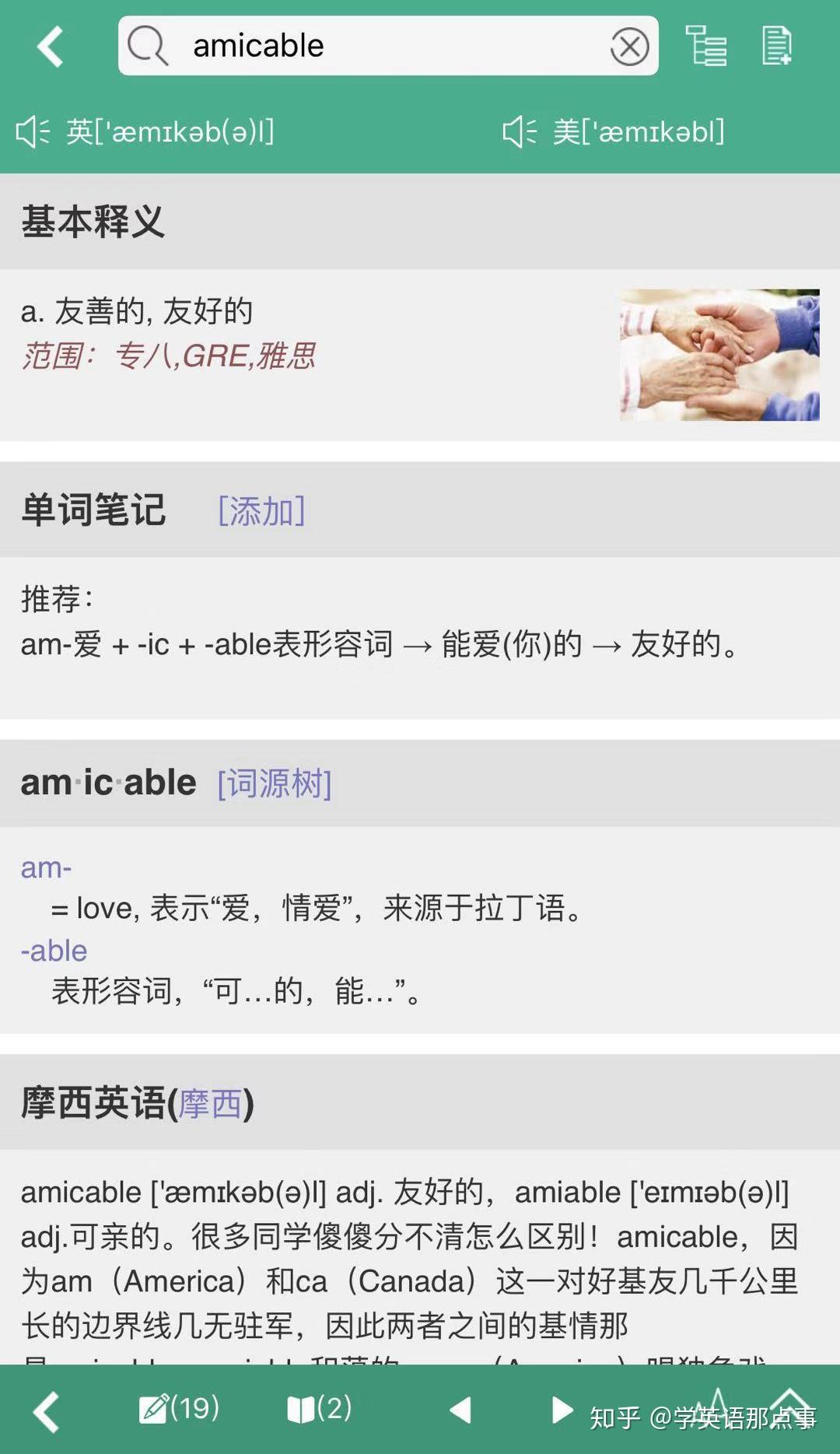This screenshot has height=1454, width=840.
Task: Open the 19 word notes
Action: click(179, 1408)
